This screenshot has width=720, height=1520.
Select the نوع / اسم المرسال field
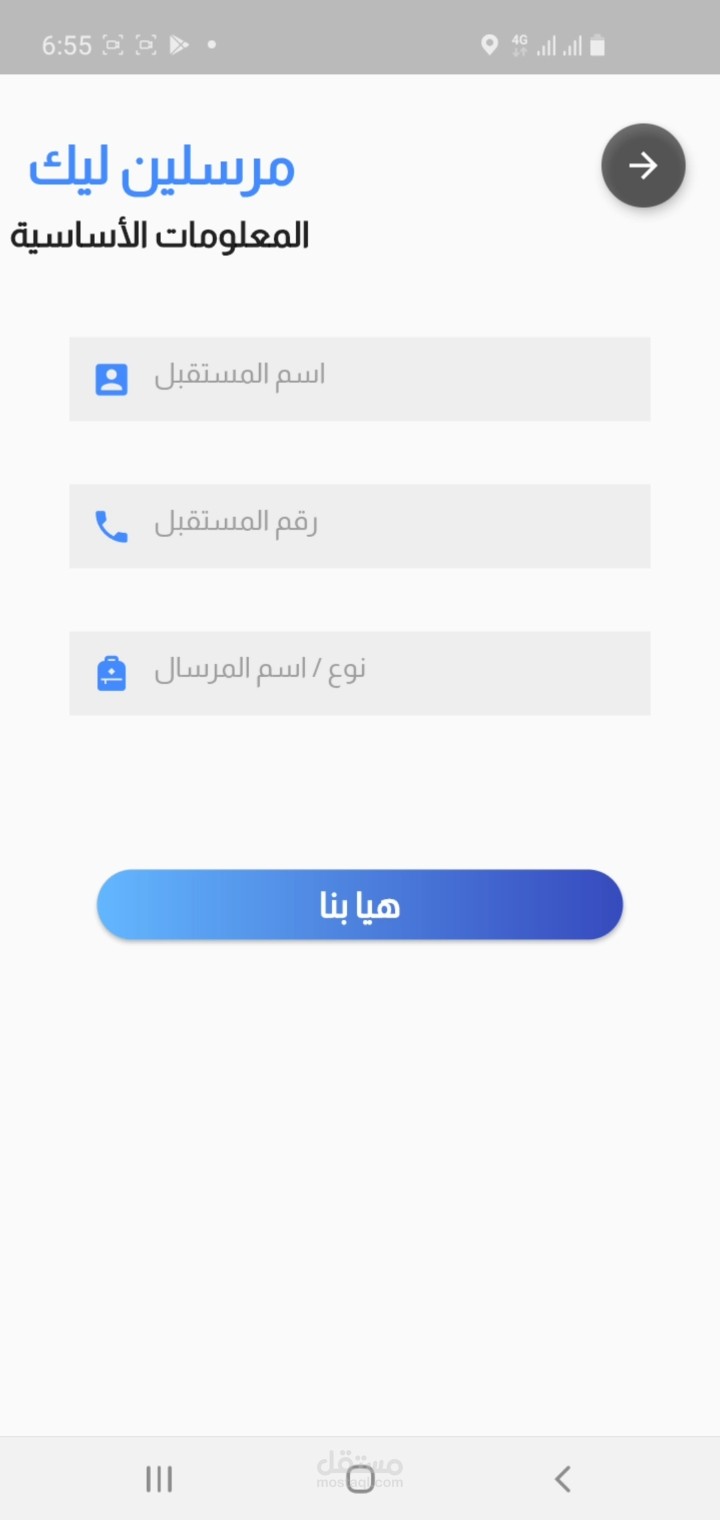[x=360, y=673]
